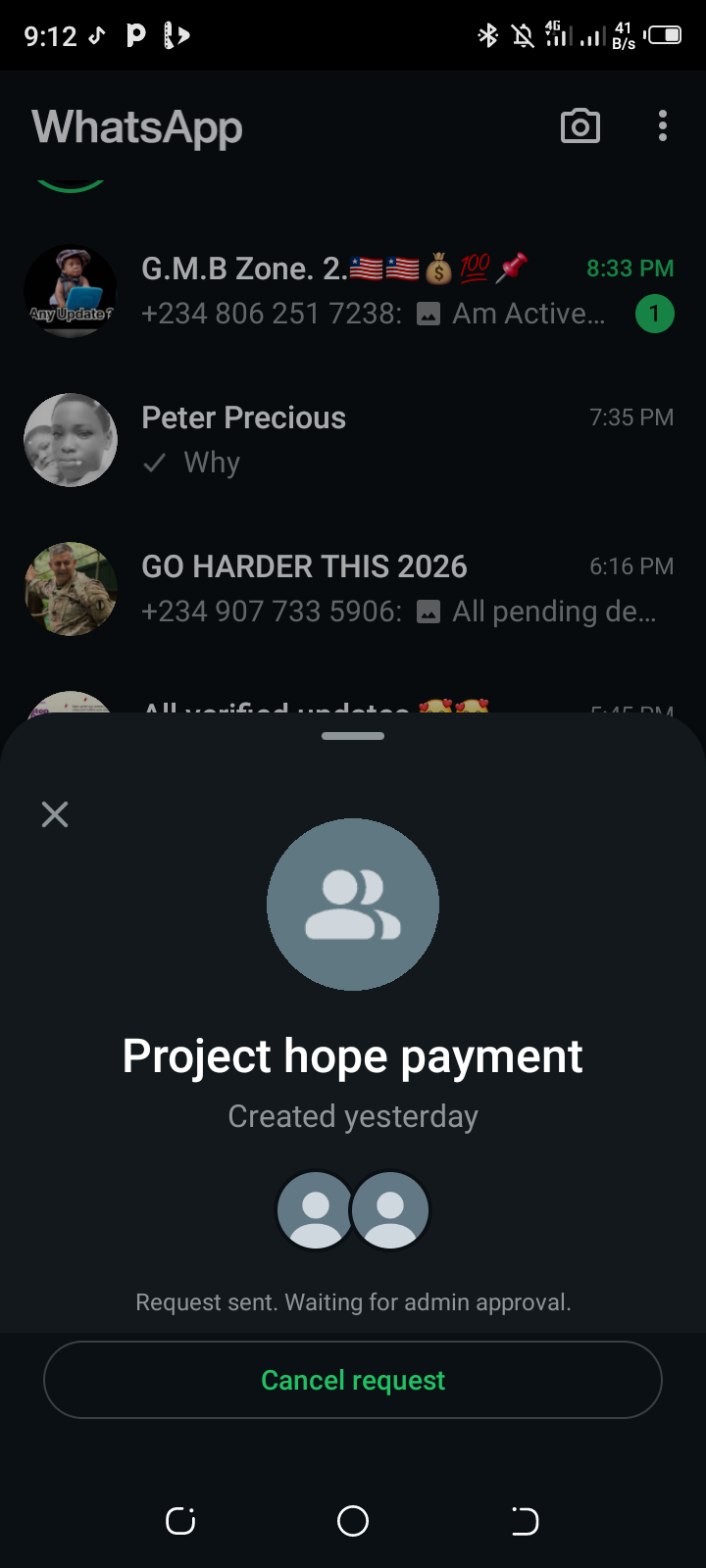Tap the system back button
This screenshot has height=1568, width=706.
[x=525, y=1521]
